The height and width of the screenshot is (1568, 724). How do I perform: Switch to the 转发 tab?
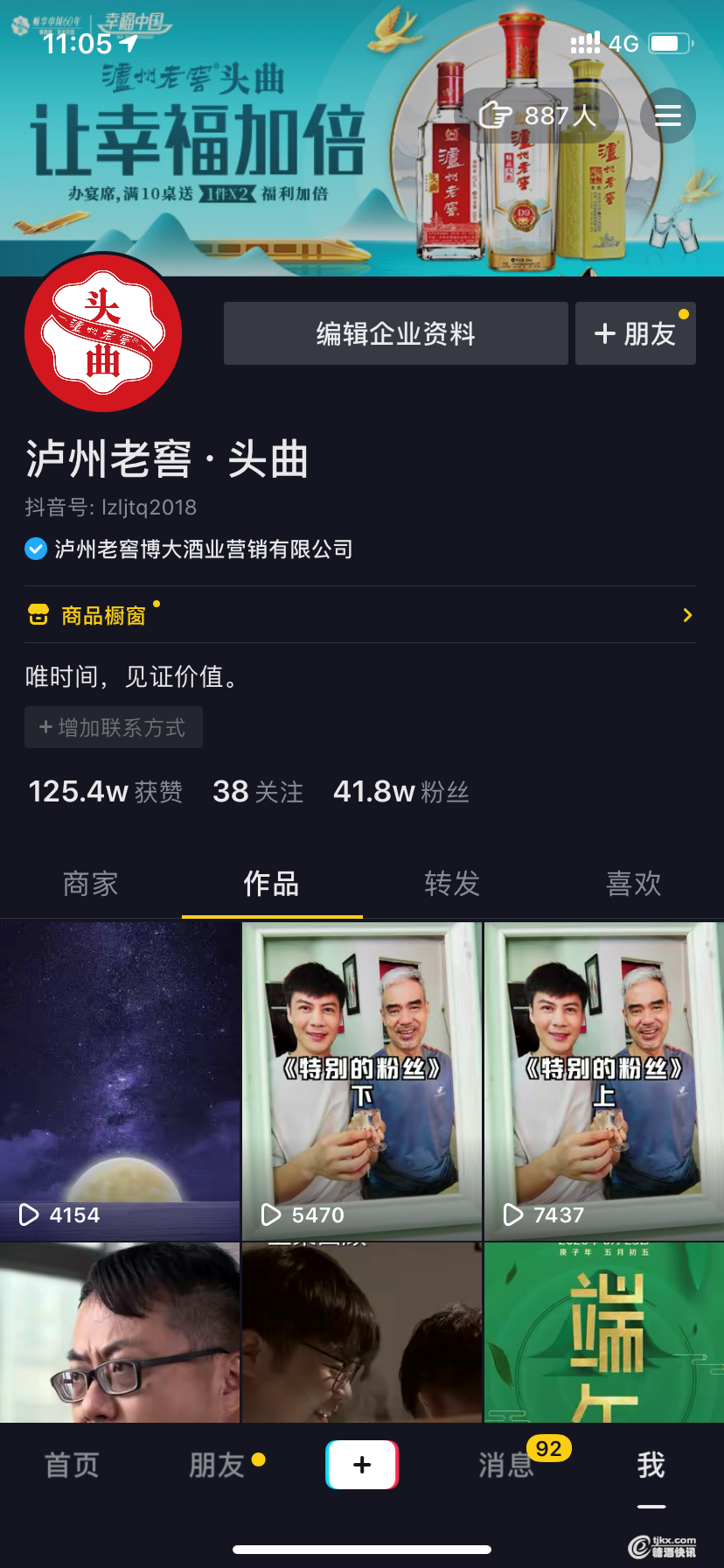point(452,884)
